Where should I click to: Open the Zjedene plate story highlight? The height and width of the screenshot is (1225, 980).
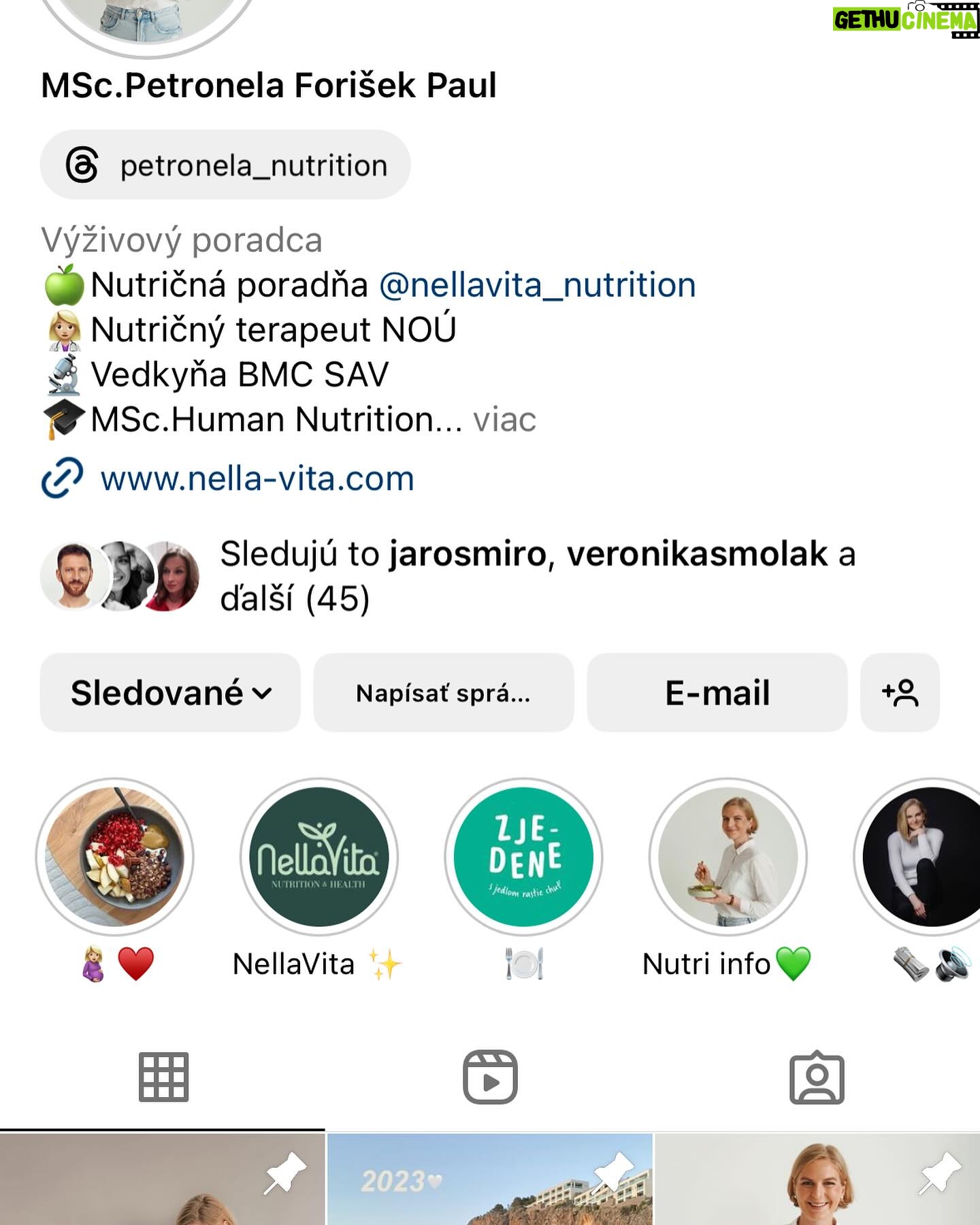pyautogui.click(x=523, y=857)
